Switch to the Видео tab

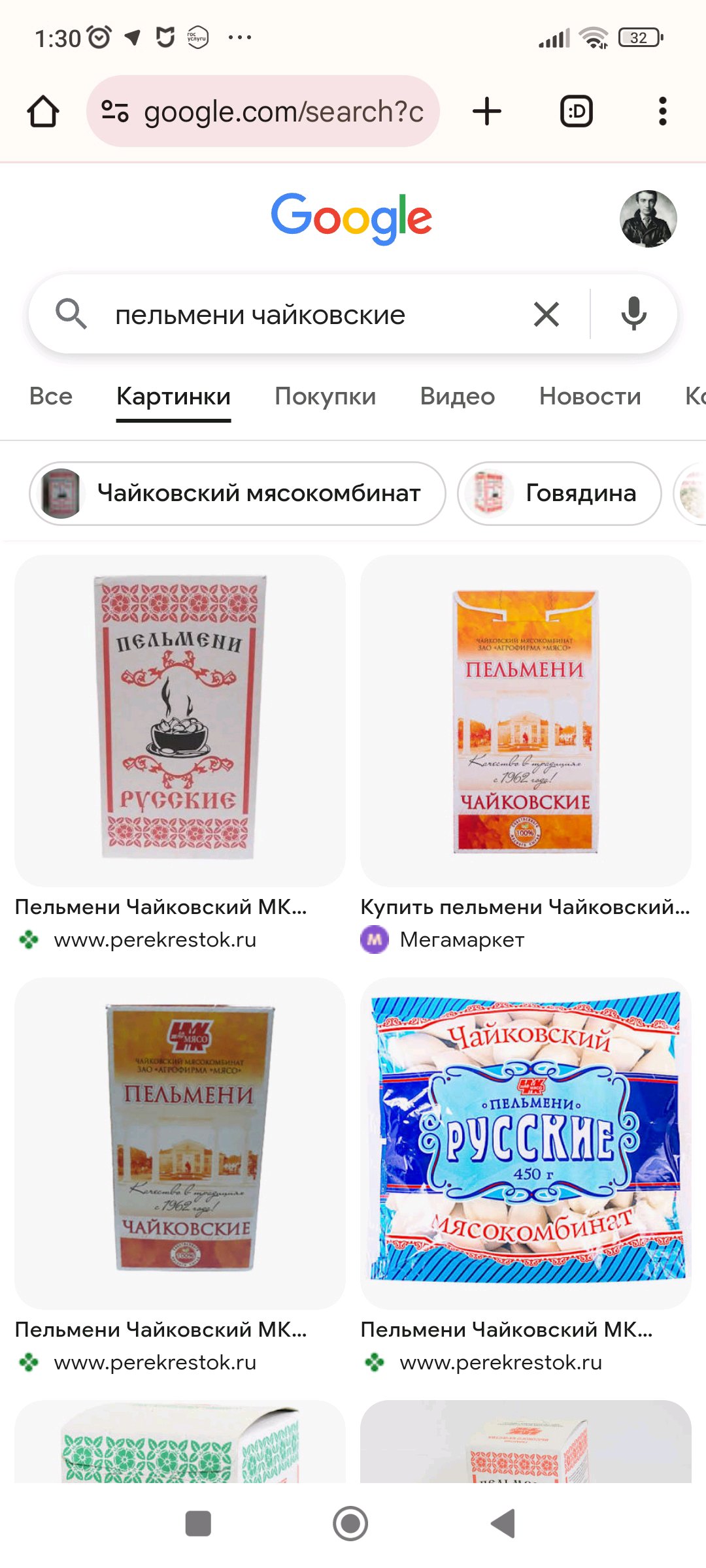(x=457, y=397)
